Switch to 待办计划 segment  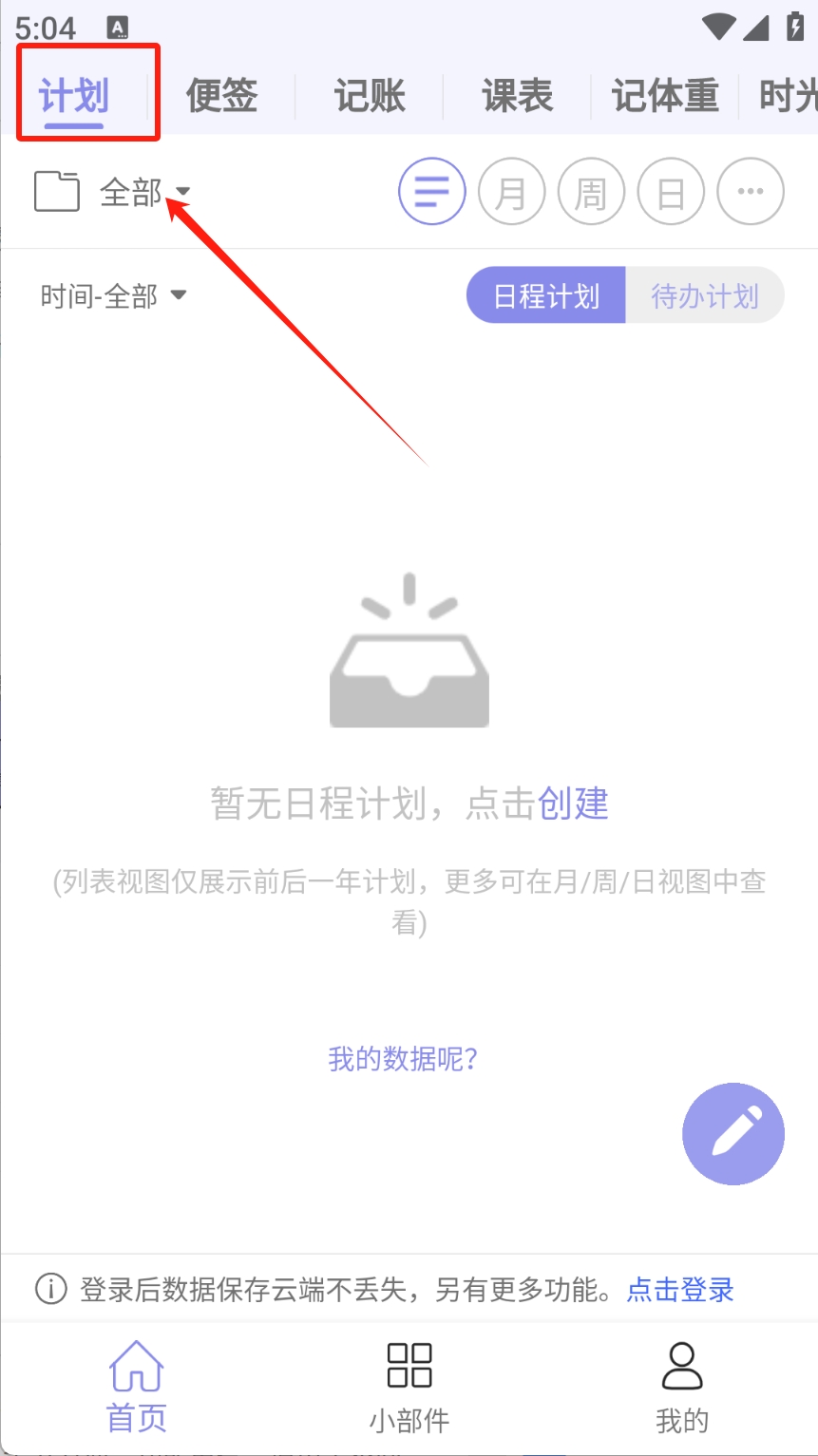tap(704, 295)
